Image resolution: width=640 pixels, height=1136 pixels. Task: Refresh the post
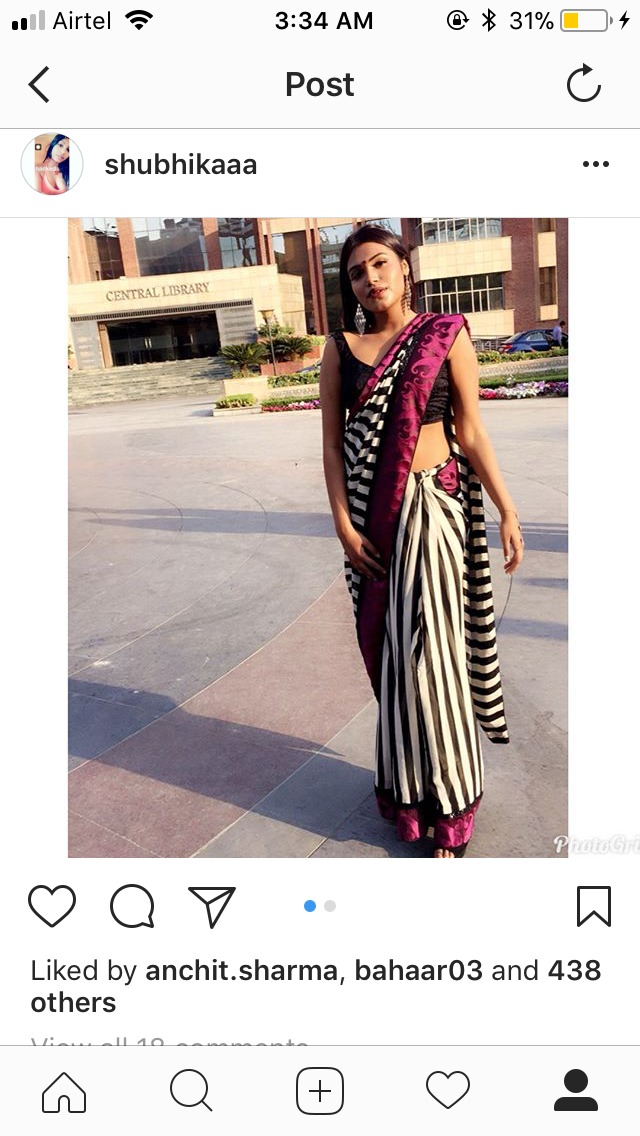[584, 85]
